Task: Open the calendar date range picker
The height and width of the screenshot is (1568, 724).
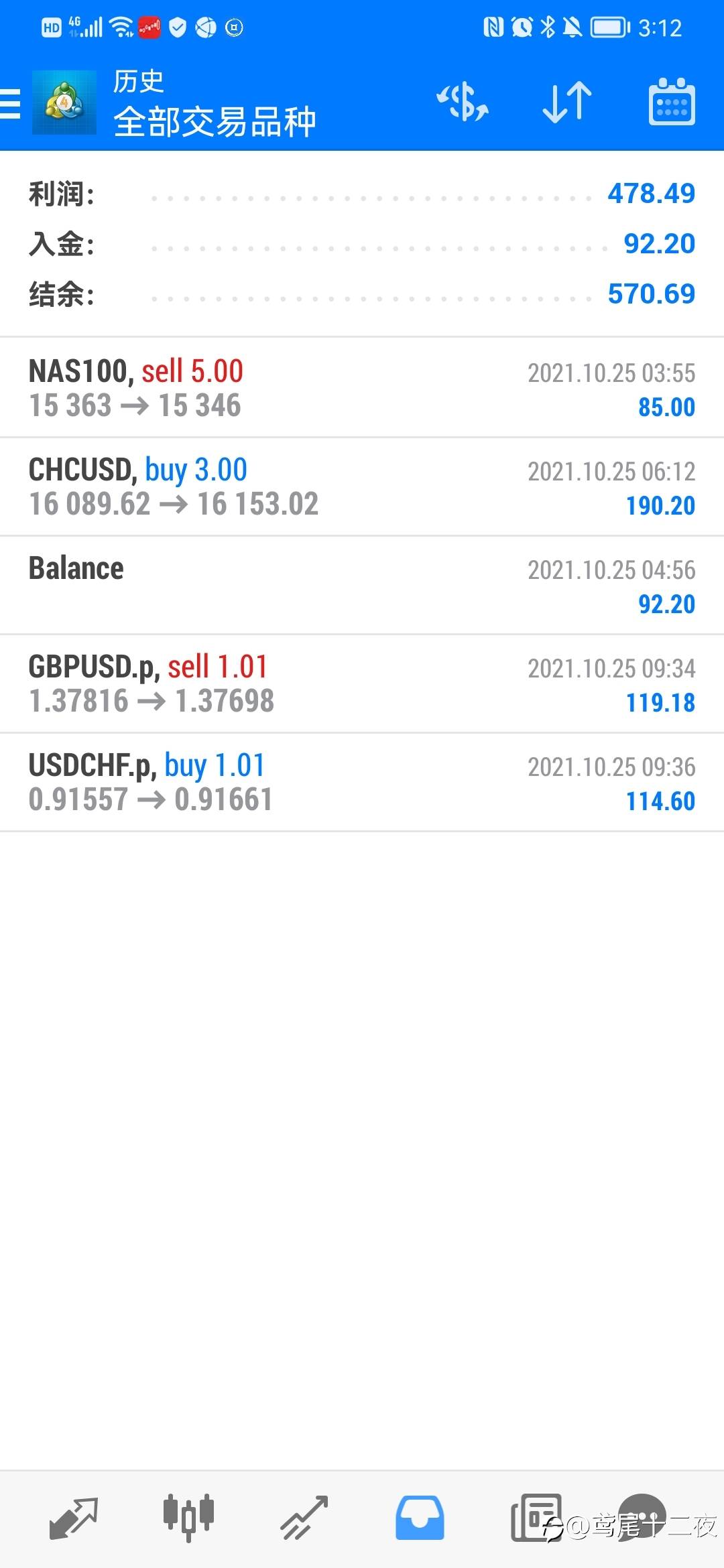Action: pyautogui.click(x=672, y=102)
